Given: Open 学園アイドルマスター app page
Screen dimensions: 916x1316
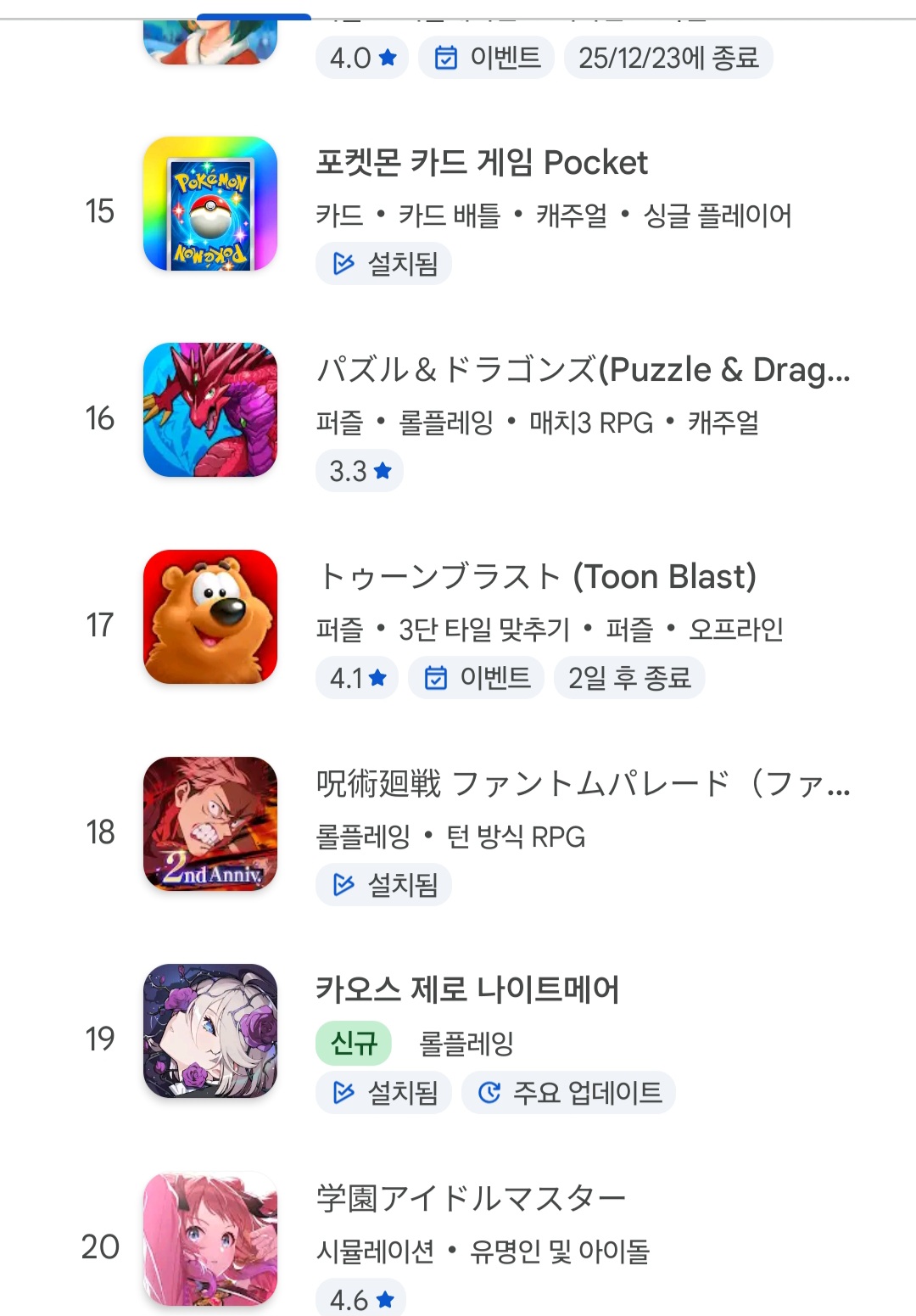Looking at the screenshot, I should click(471, 1198).
